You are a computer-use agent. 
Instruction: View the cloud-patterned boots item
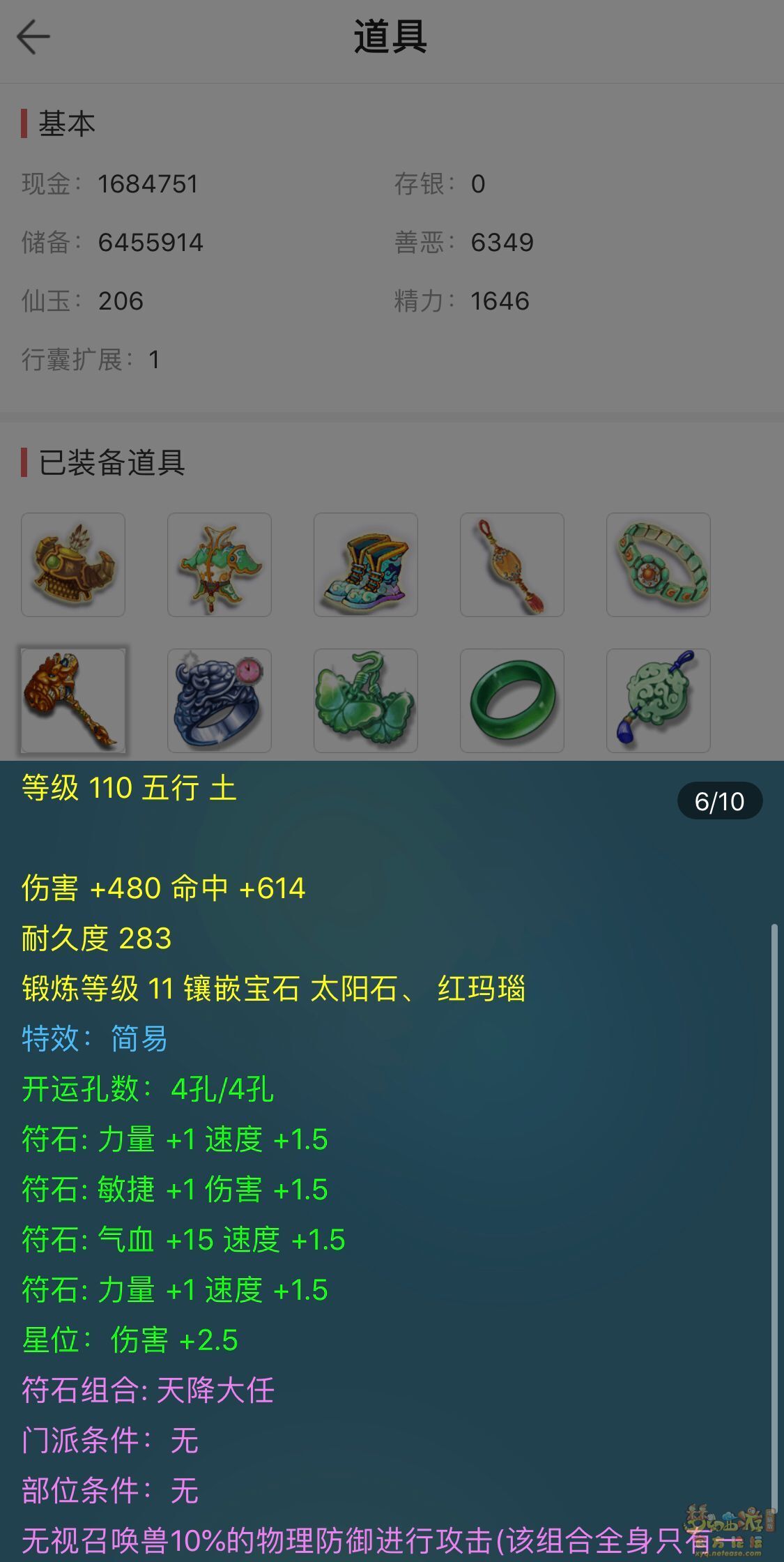coord(366,565)
